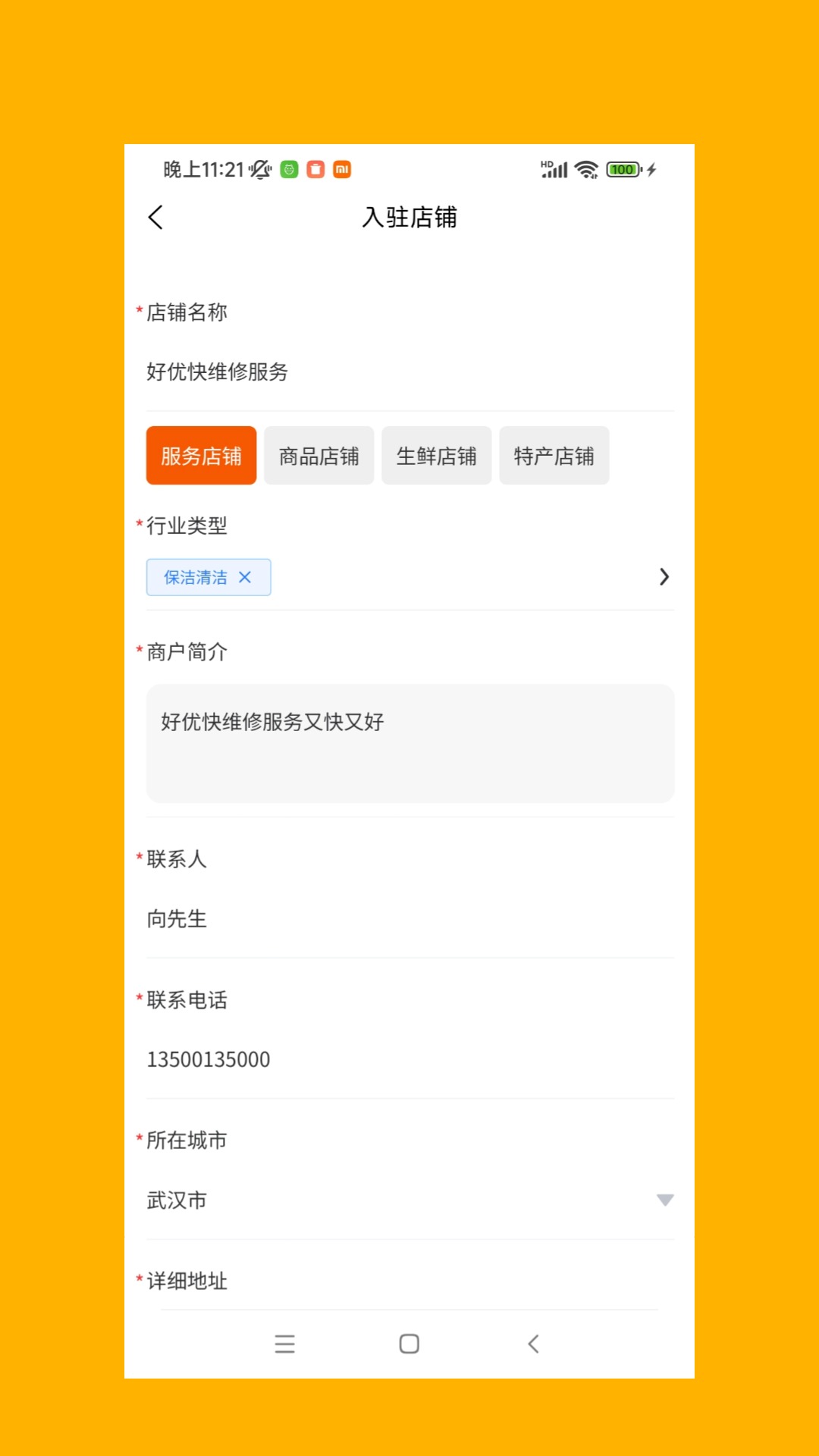819x1456 pixels.
Task: Edit the 店铺名称 field
Action: (409, 372)
